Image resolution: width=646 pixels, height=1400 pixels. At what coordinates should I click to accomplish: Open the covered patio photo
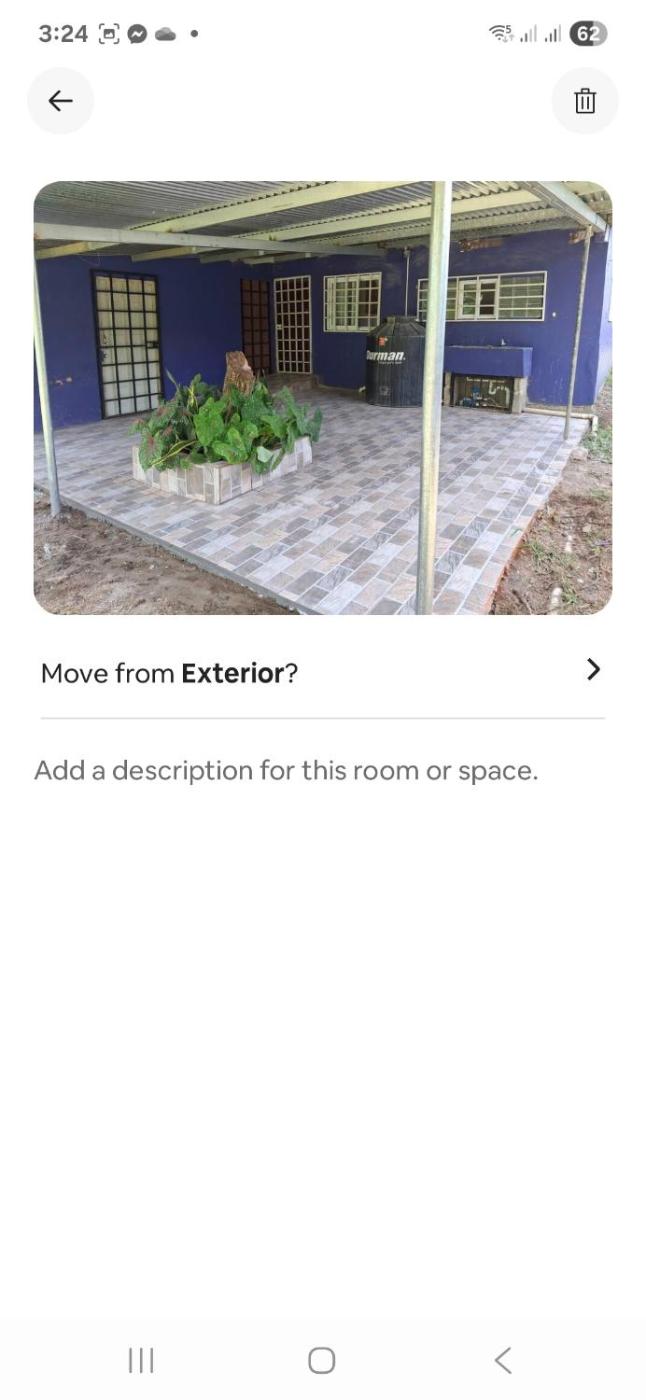[322, 397]
